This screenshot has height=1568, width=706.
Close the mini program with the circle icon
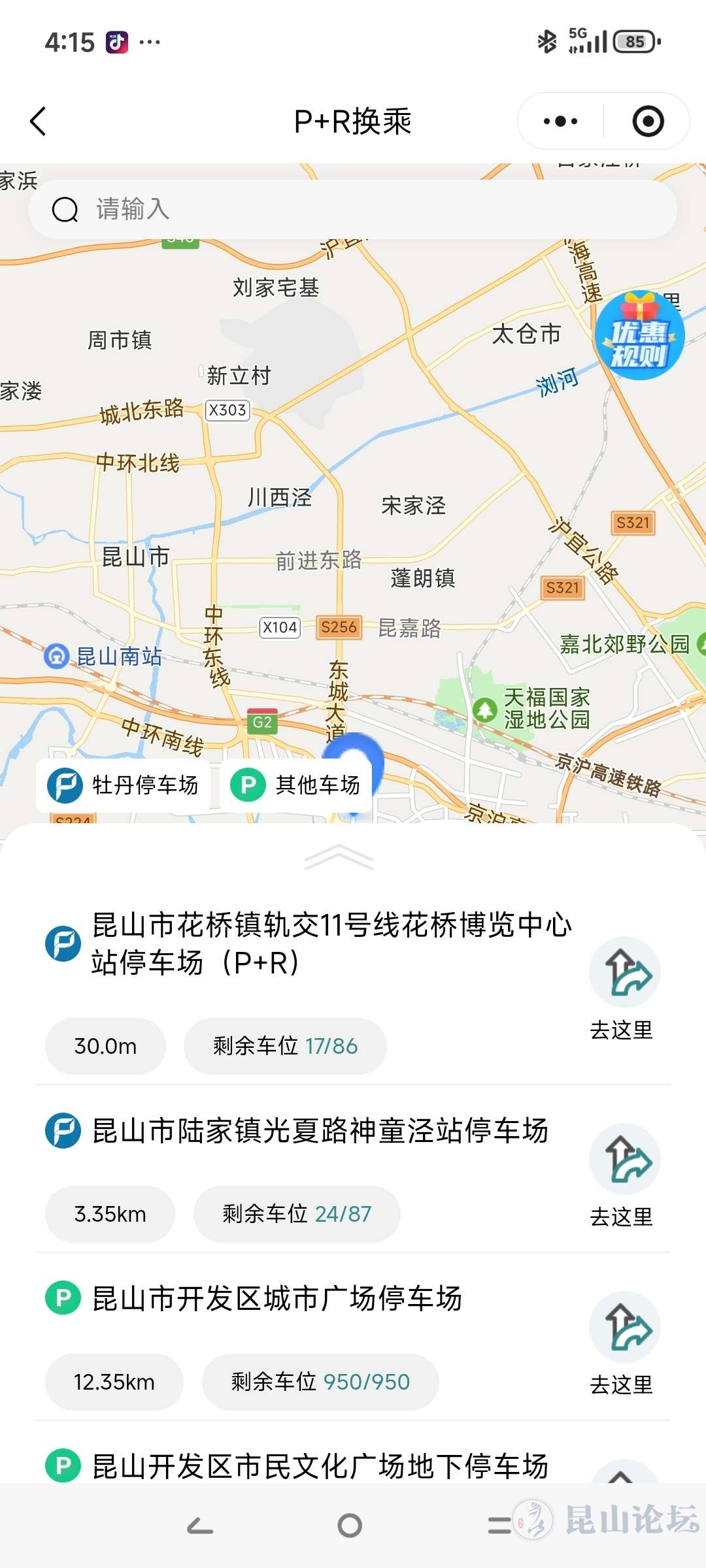pyautogui.click(x=648, y=122)
